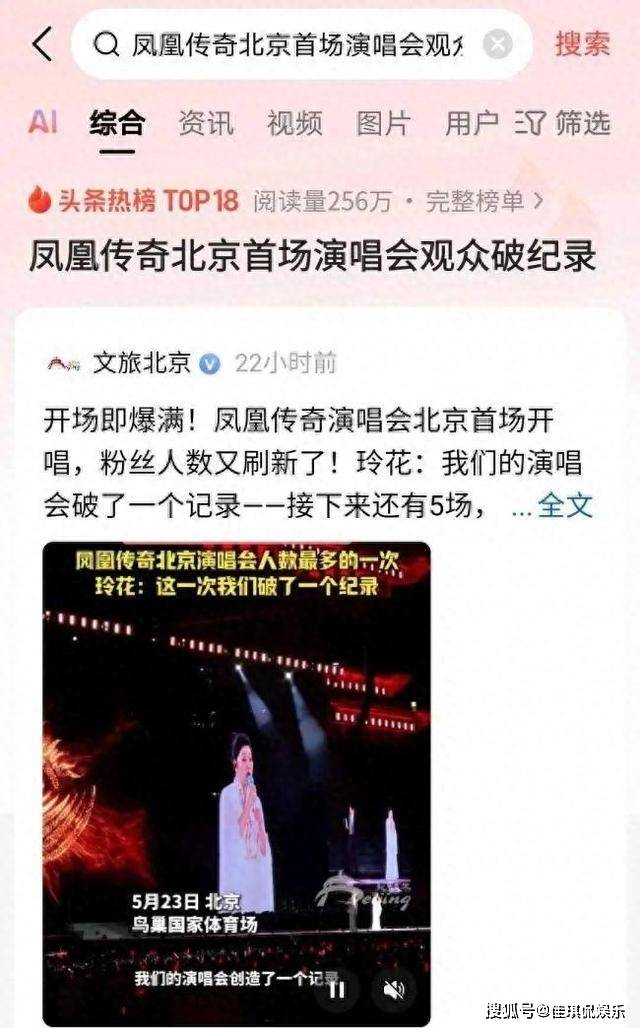Go back using the arrow icon
The image size is (640, 1028).
tap(42, 44)
